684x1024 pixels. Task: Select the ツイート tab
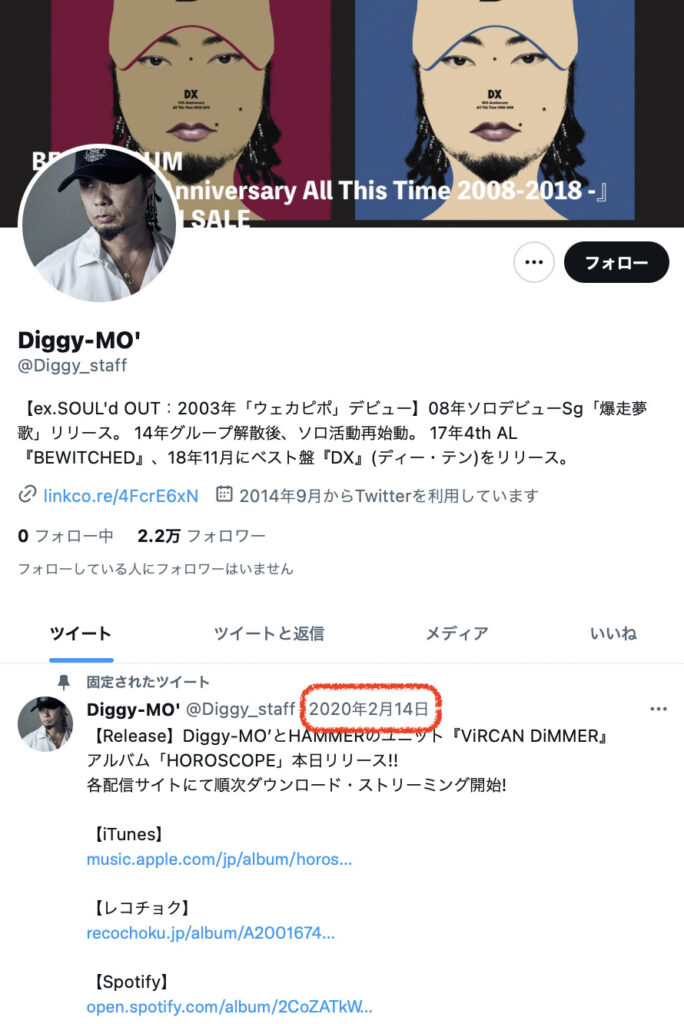point(81,633)
